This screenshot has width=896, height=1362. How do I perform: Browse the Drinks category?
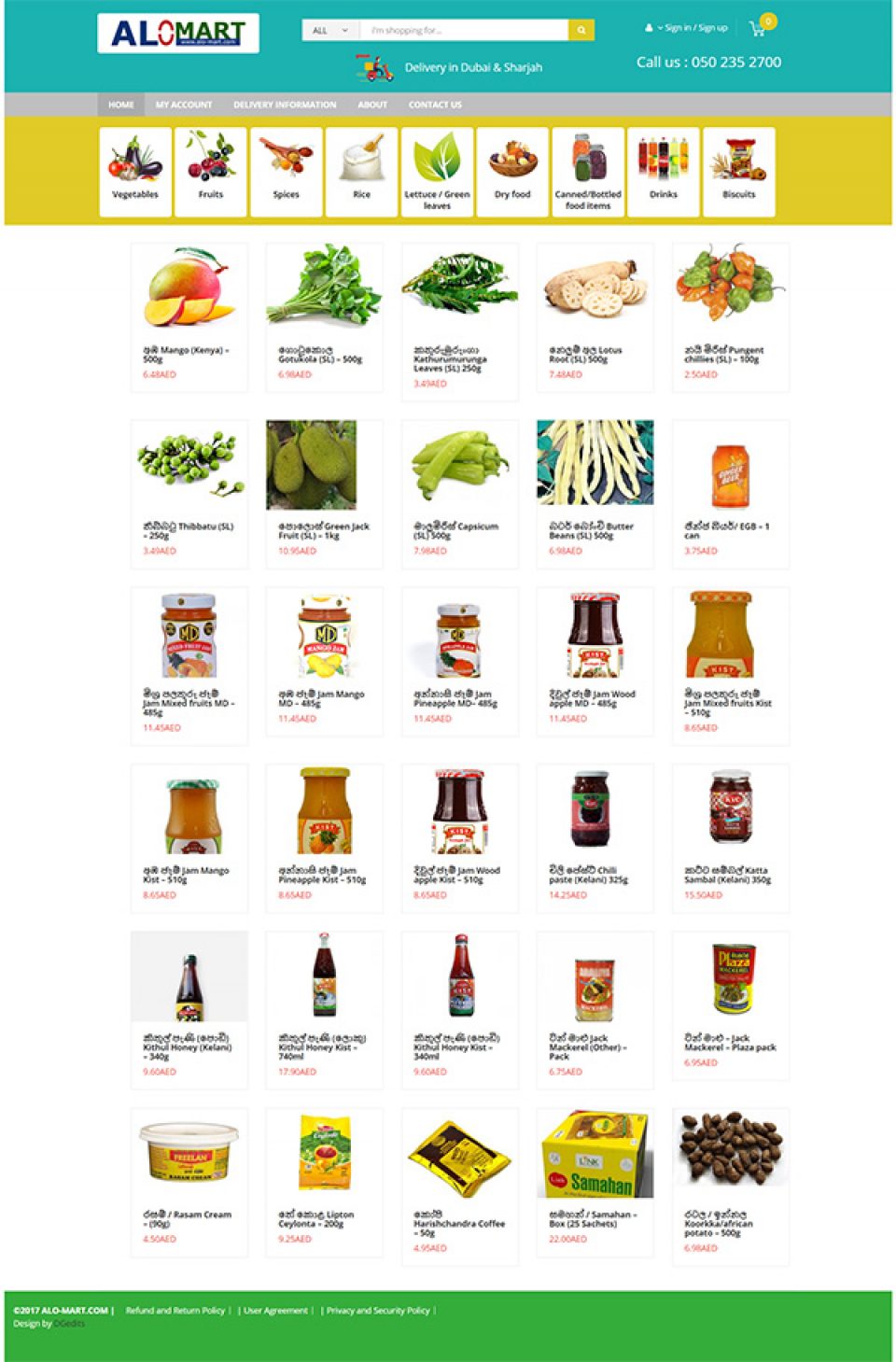(664, 173)
